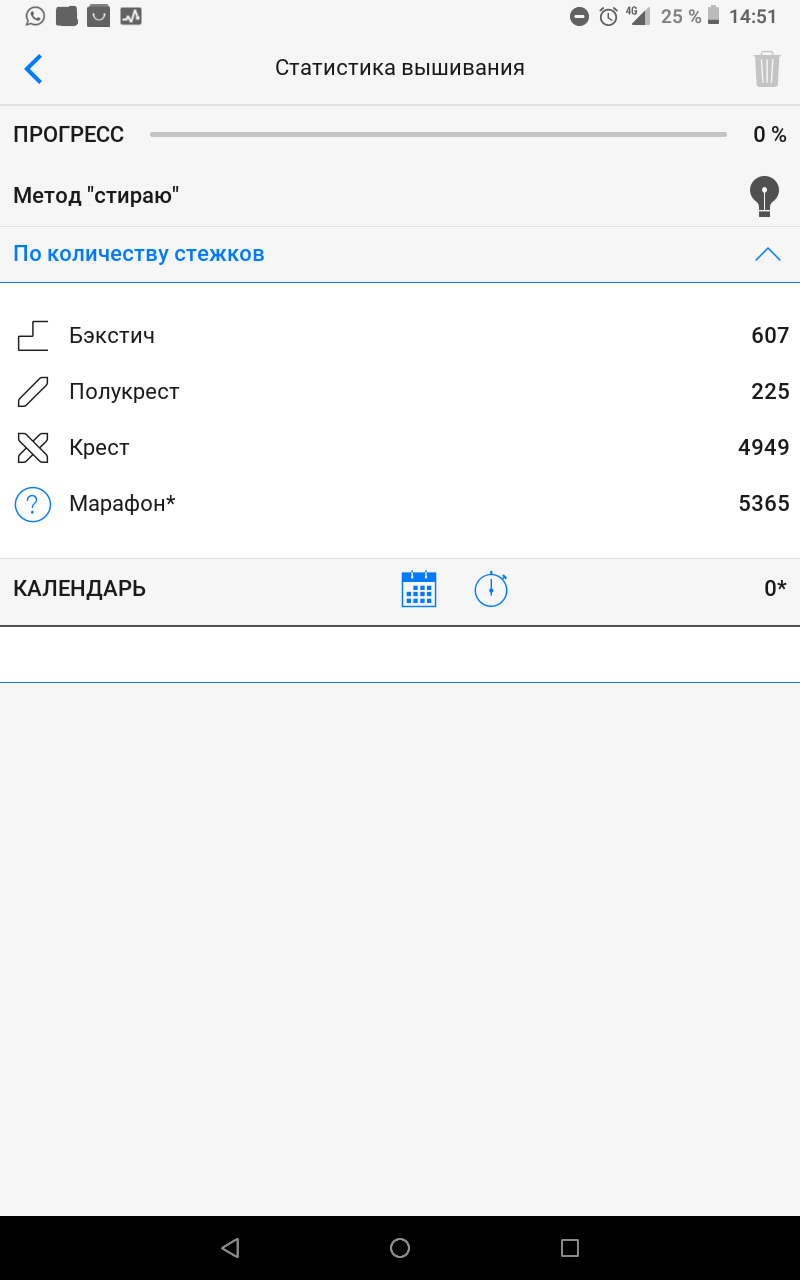This screenshot has width=800, height=1280.
Task: Open the Марафон question mark info
Action: (33, 504)
